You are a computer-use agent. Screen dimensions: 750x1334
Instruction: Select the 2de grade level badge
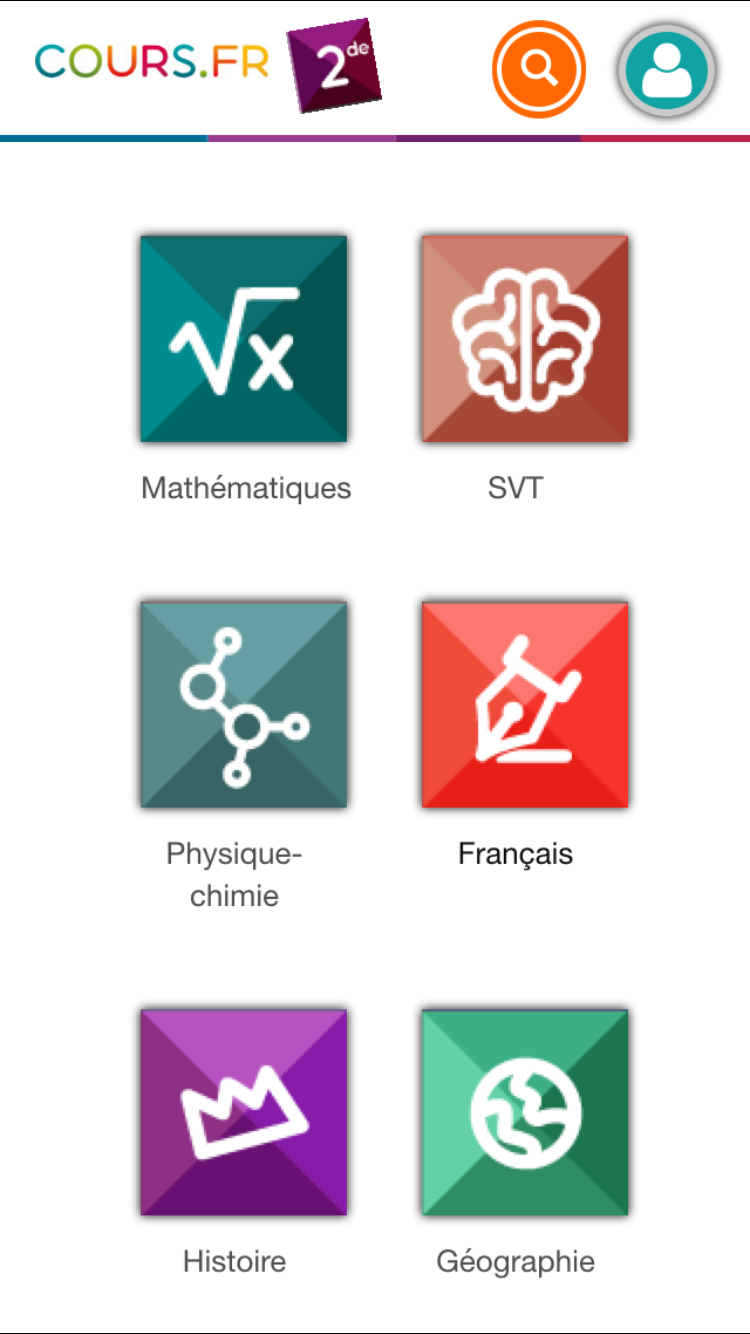[337, 67]
